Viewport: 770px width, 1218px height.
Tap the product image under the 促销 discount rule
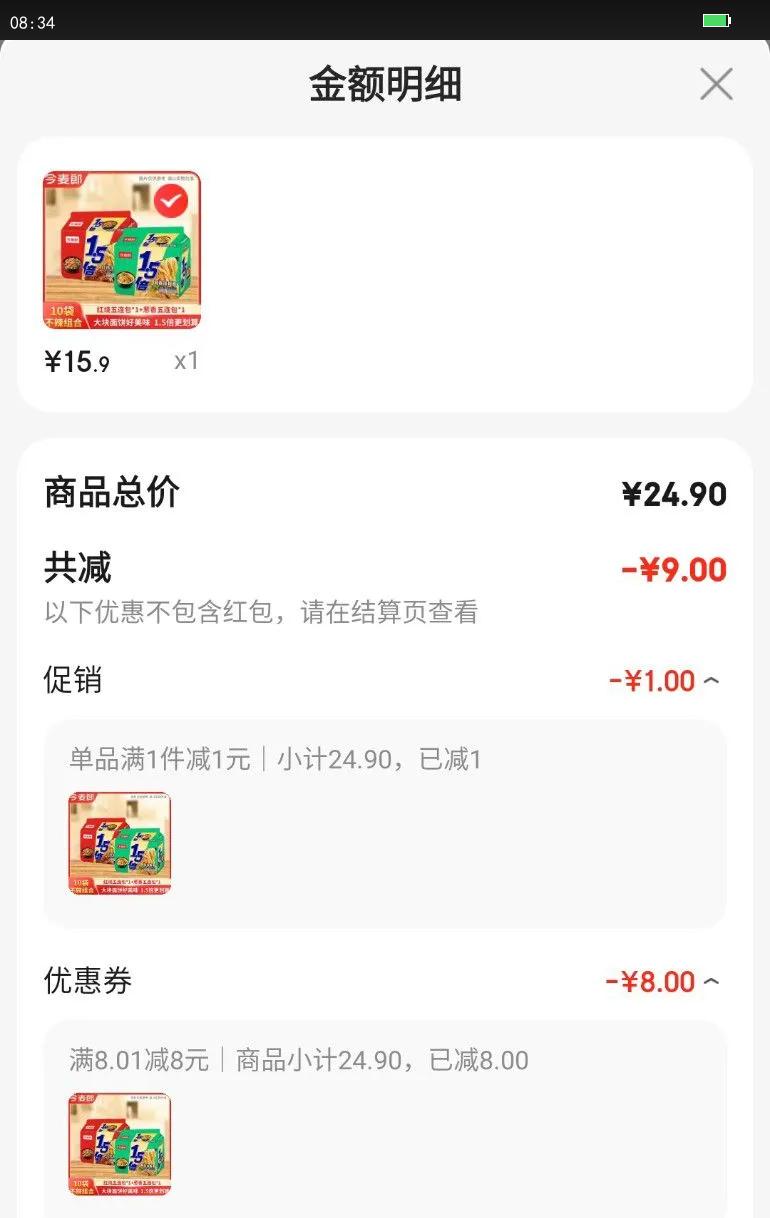coord(119,842)
